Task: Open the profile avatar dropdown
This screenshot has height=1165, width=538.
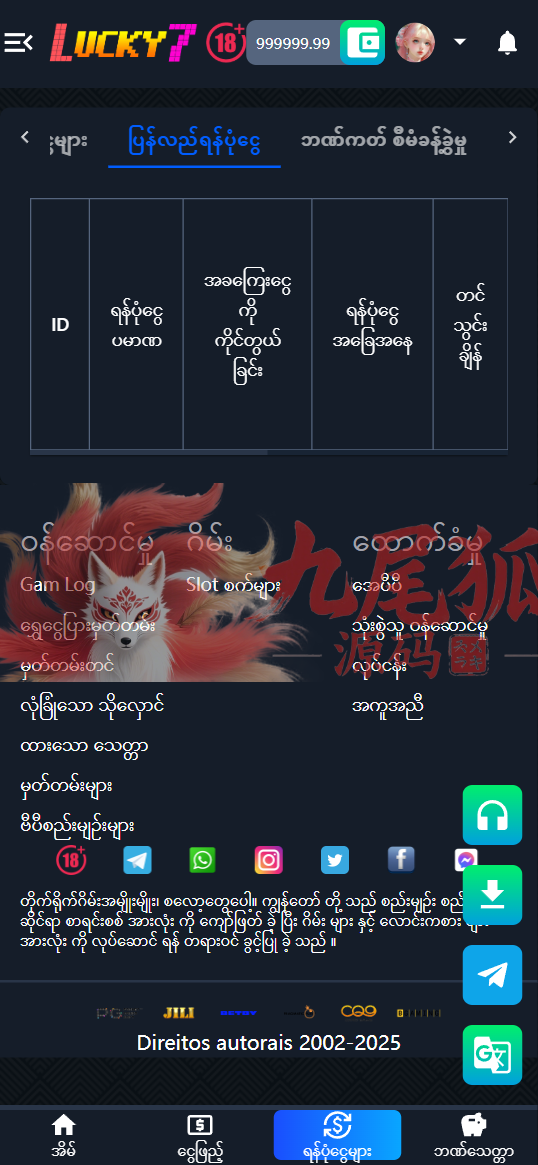Action: [x=431, y=42]
